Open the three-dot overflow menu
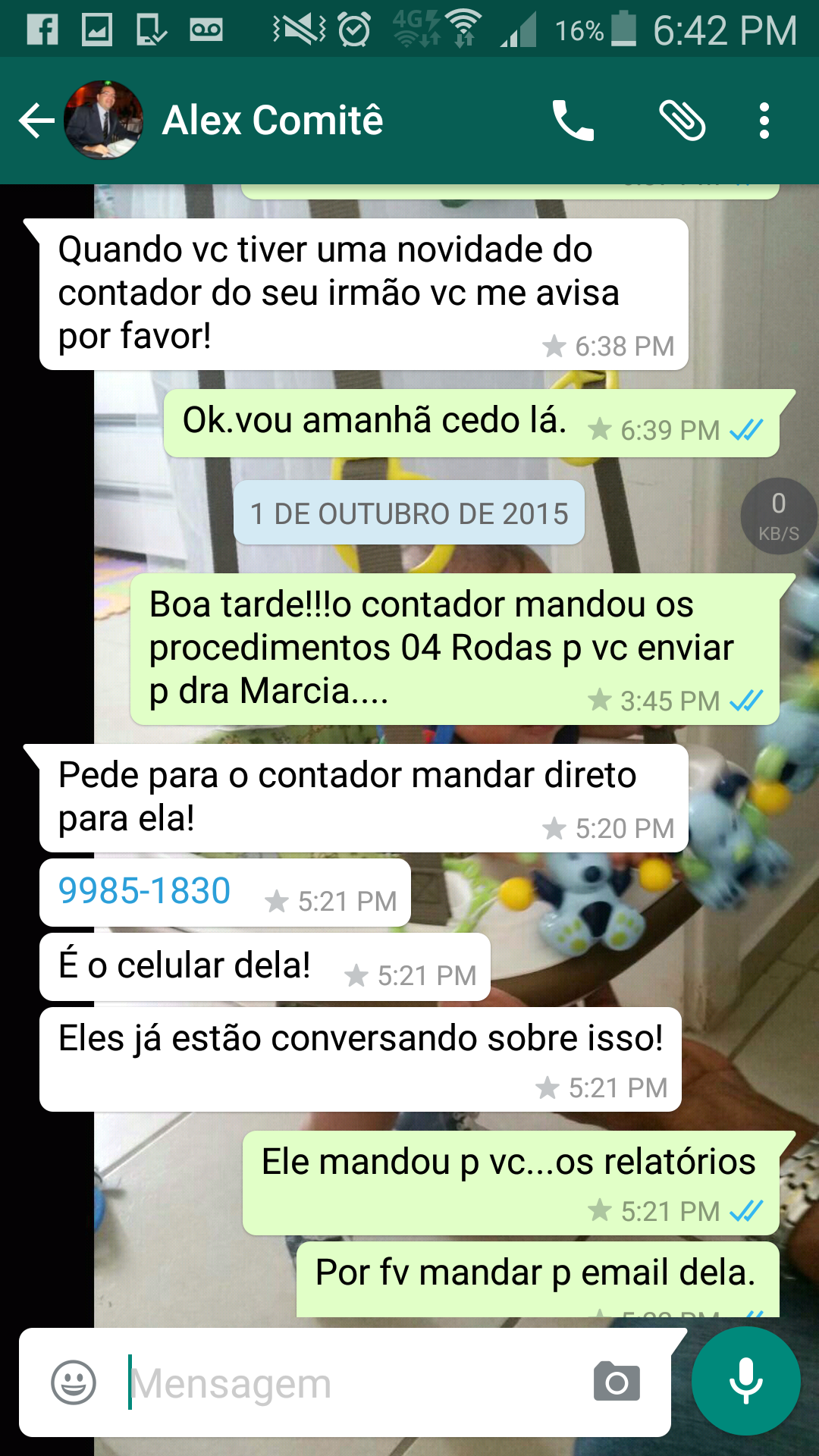Screen dimensions: 819x1456 point(764,121)
